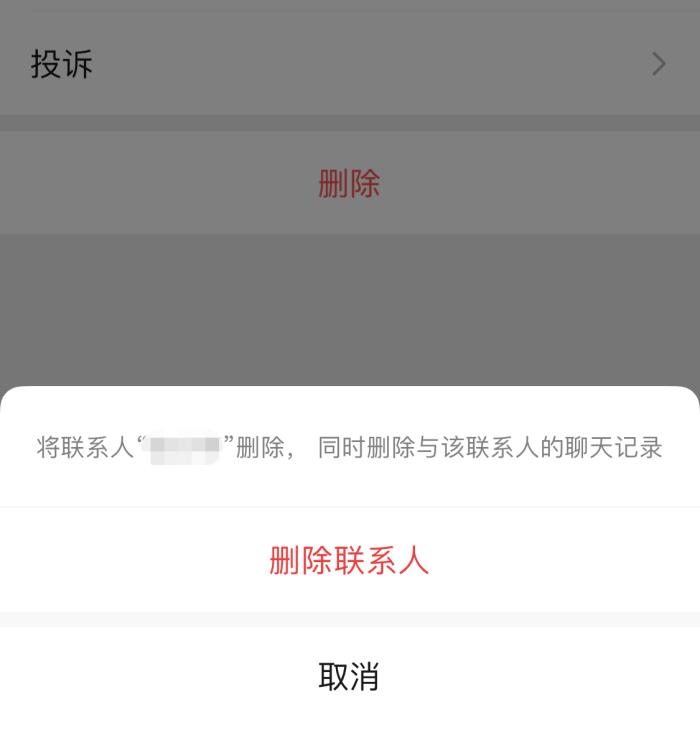Cancel deletion via 取消
Image resolution: width=700 pixels, height=751 pixels.
(x=349, y=677)
